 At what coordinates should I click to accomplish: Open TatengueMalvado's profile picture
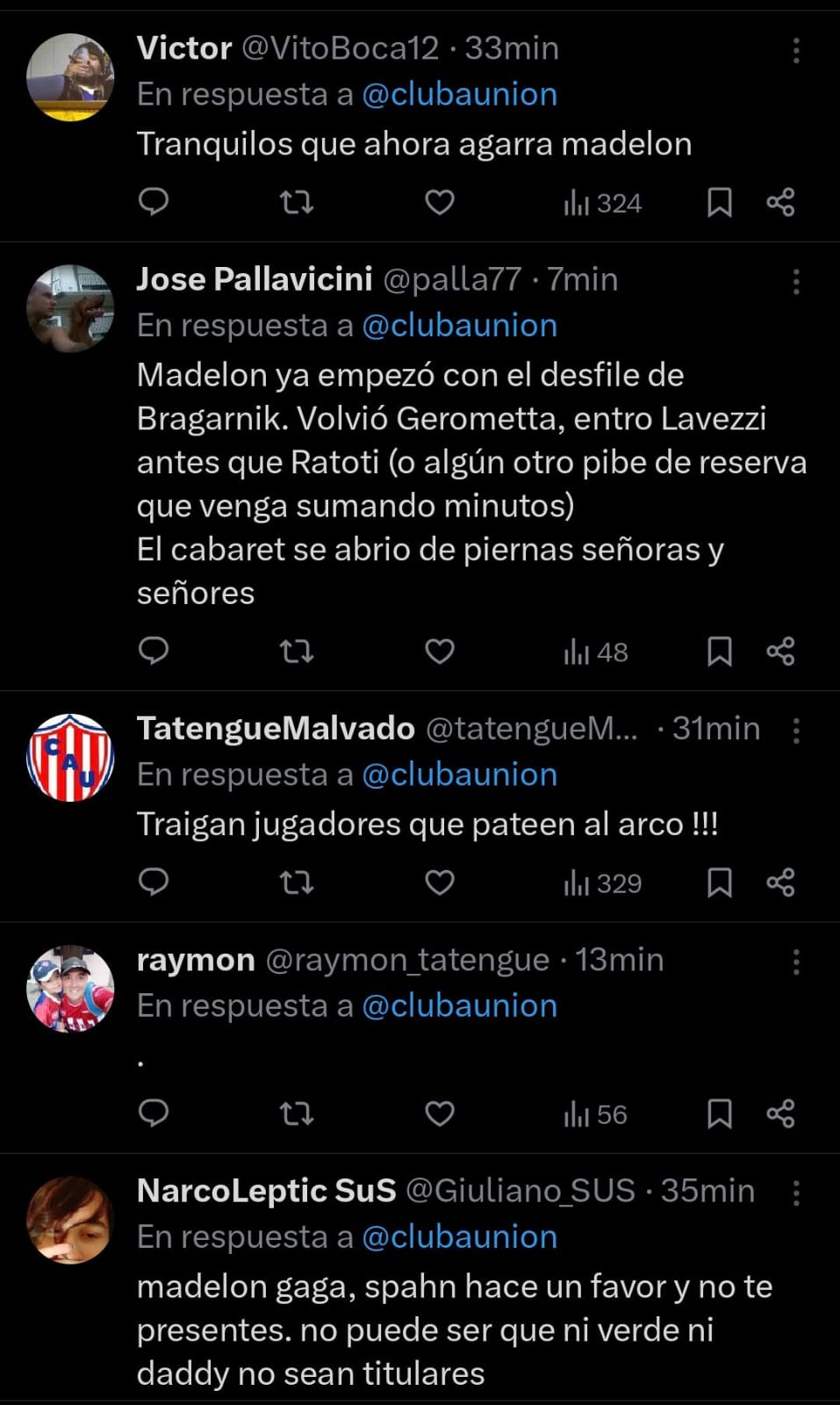pos(70,758)
